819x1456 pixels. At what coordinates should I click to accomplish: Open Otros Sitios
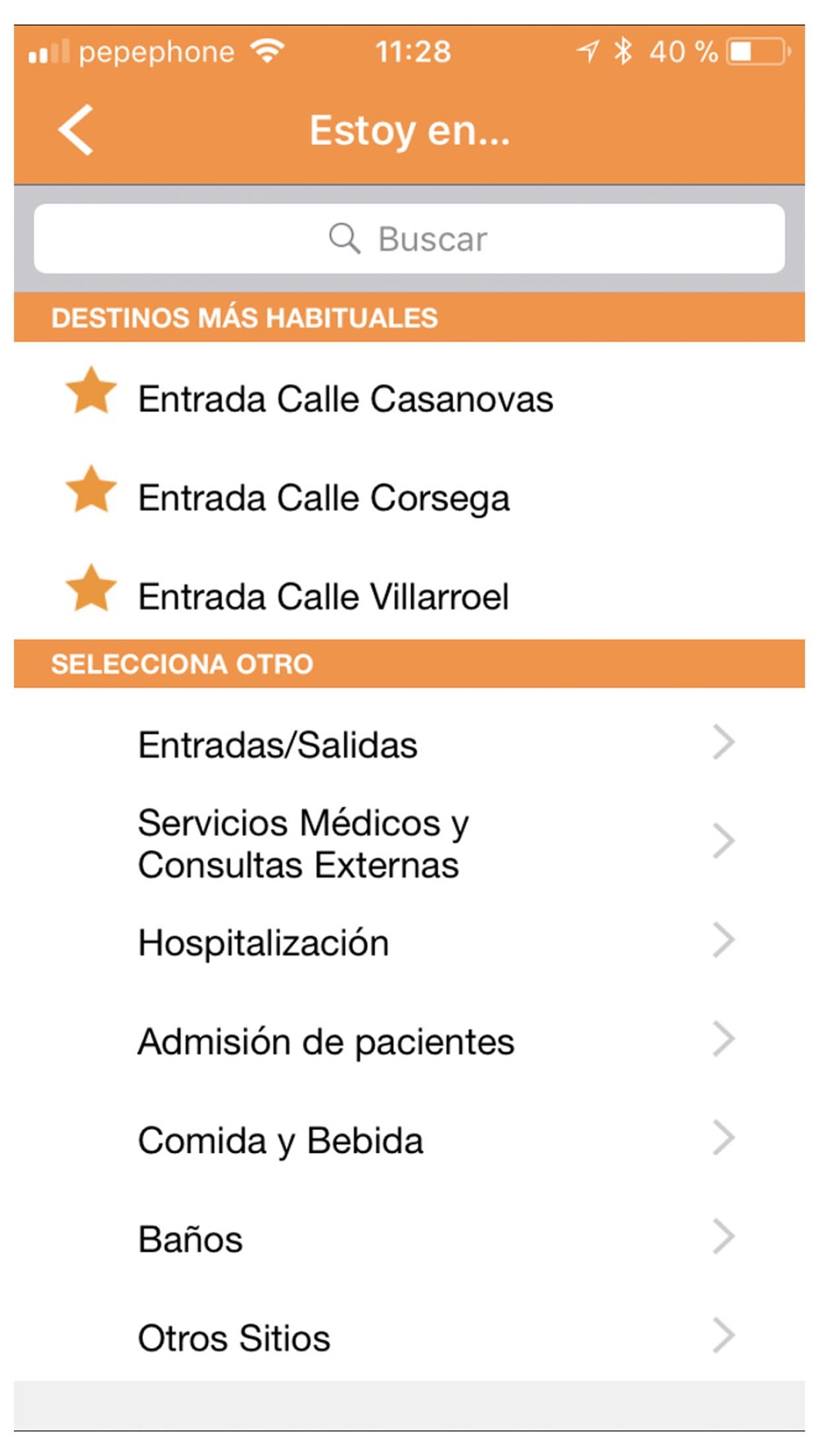pos(409,1337)
